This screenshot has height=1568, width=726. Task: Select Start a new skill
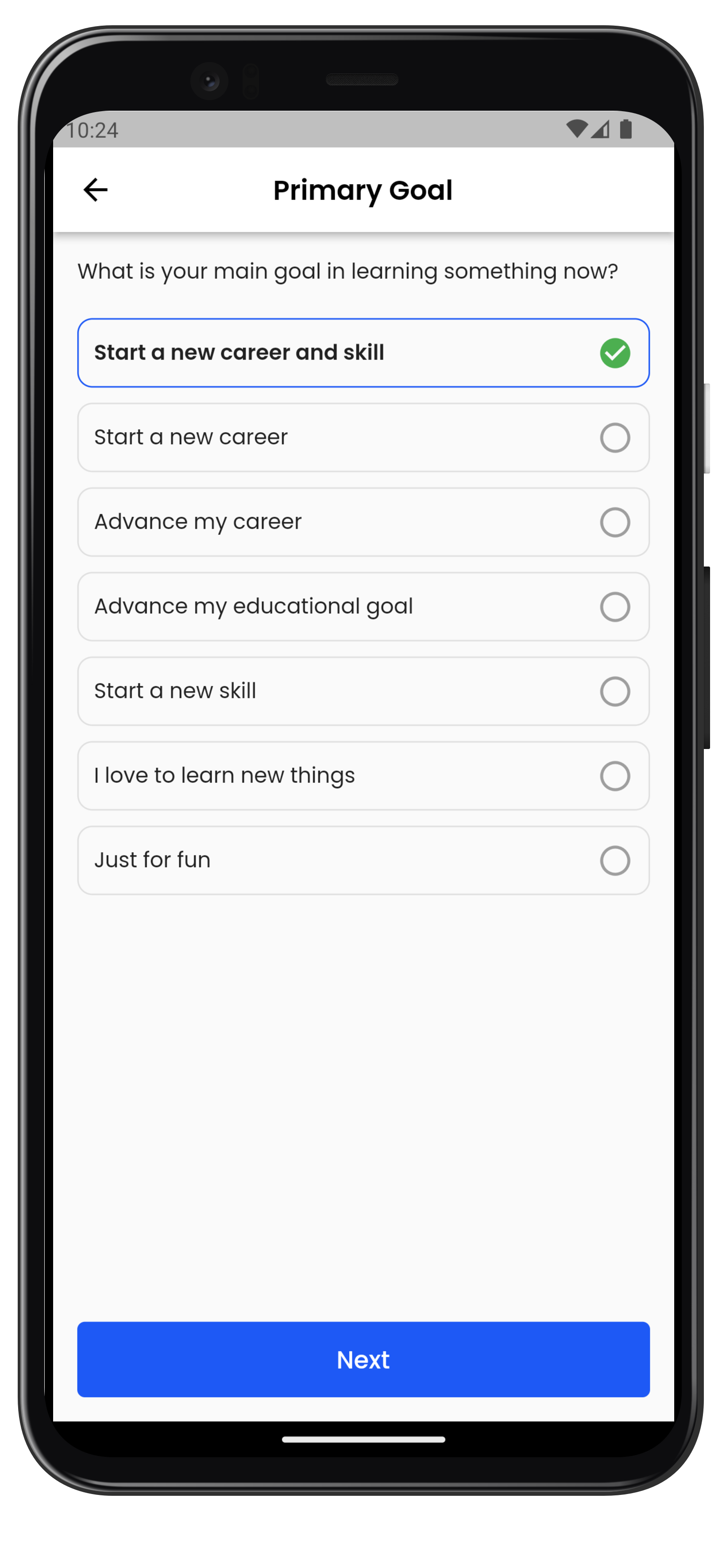(363, 691)
